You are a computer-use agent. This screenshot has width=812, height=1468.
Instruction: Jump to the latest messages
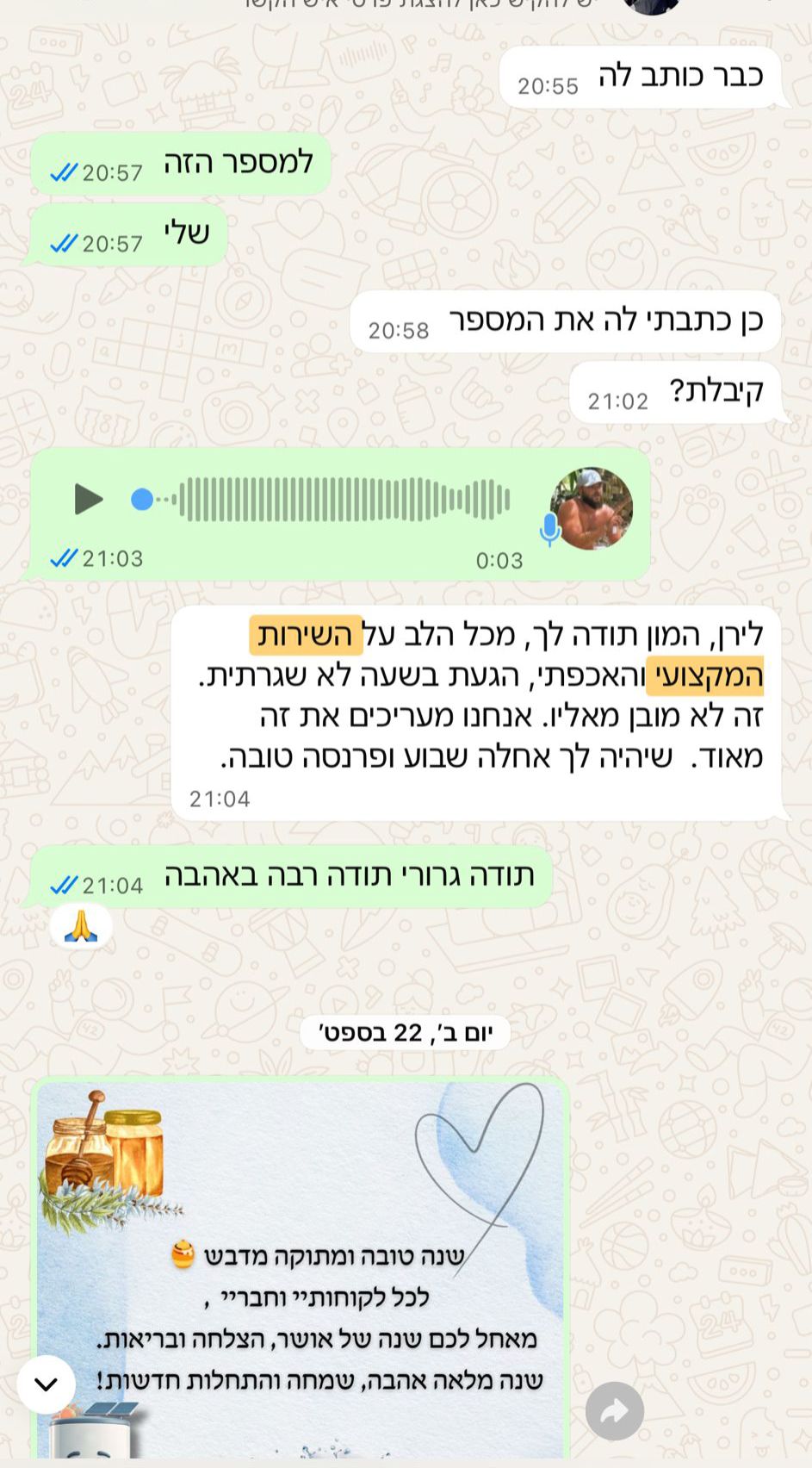click(46, 1384)
